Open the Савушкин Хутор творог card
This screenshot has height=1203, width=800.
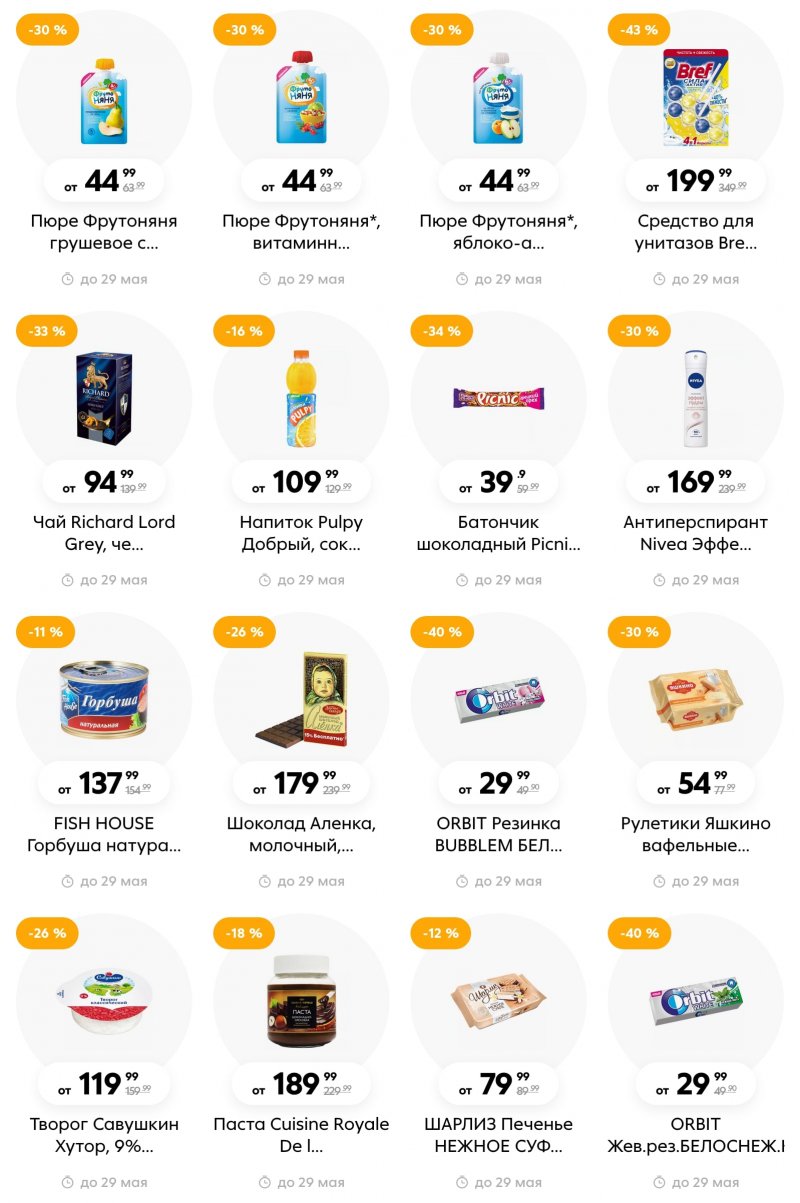pyautogui.click(x=104, y=1000)
